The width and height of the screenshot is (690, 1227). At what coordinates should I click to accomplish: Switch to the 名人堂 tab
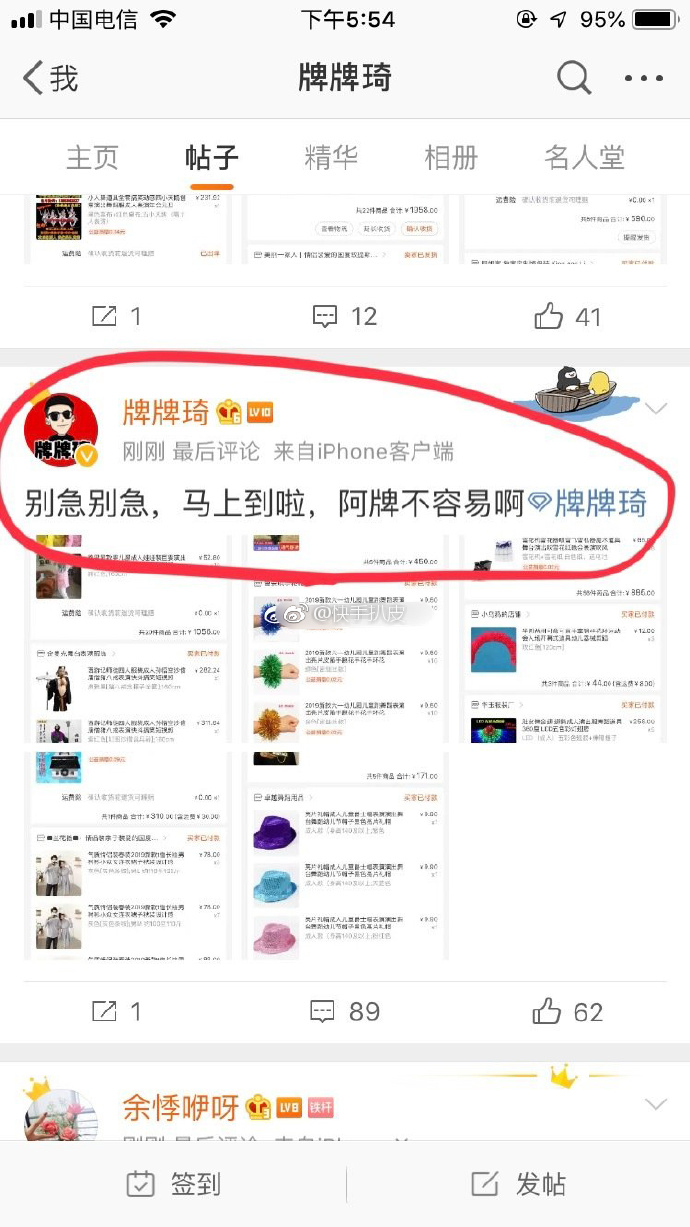coord(585,157)
